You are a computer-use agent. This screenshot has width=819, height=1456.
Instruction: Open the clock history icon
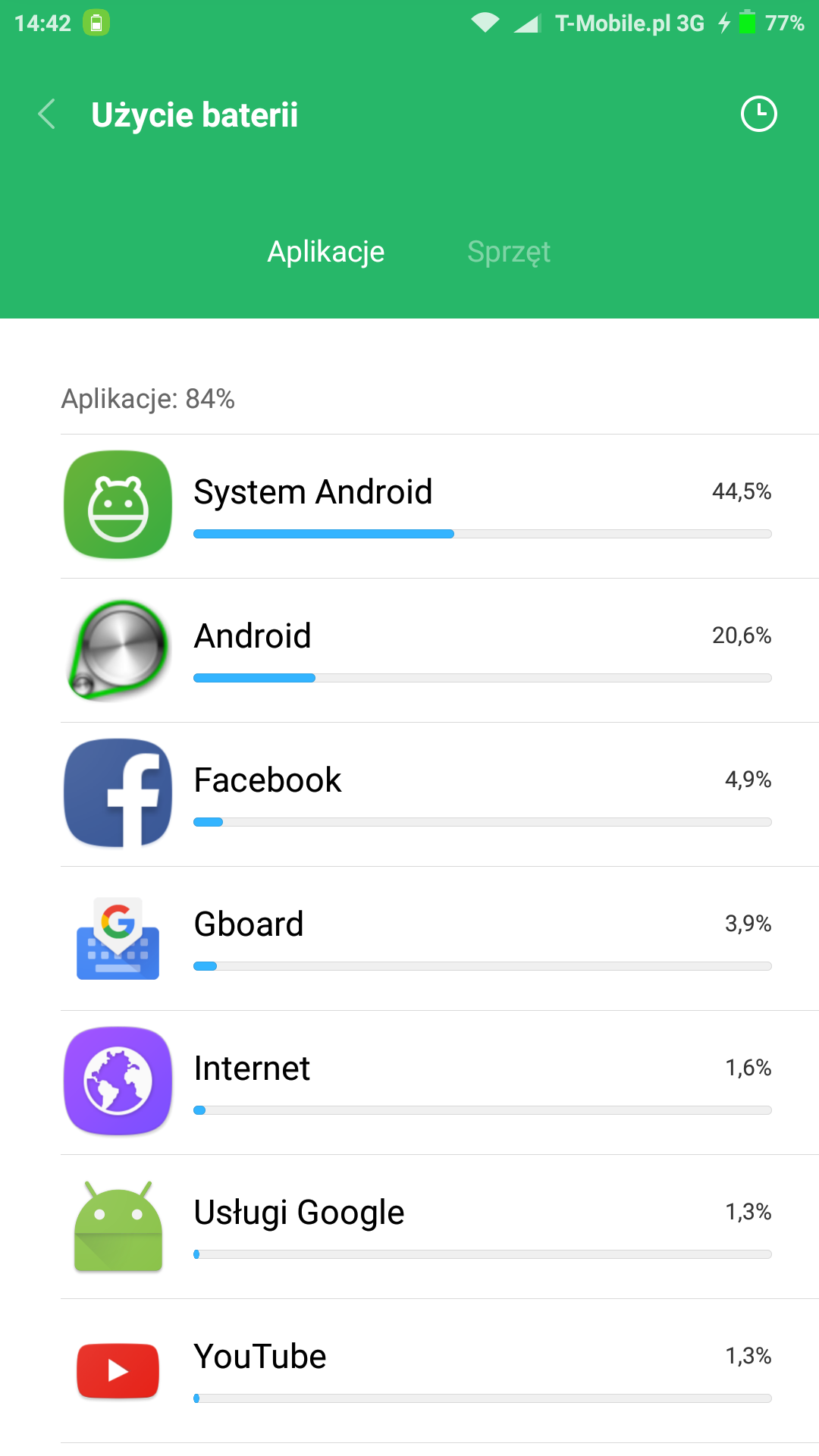coord(758,115)
